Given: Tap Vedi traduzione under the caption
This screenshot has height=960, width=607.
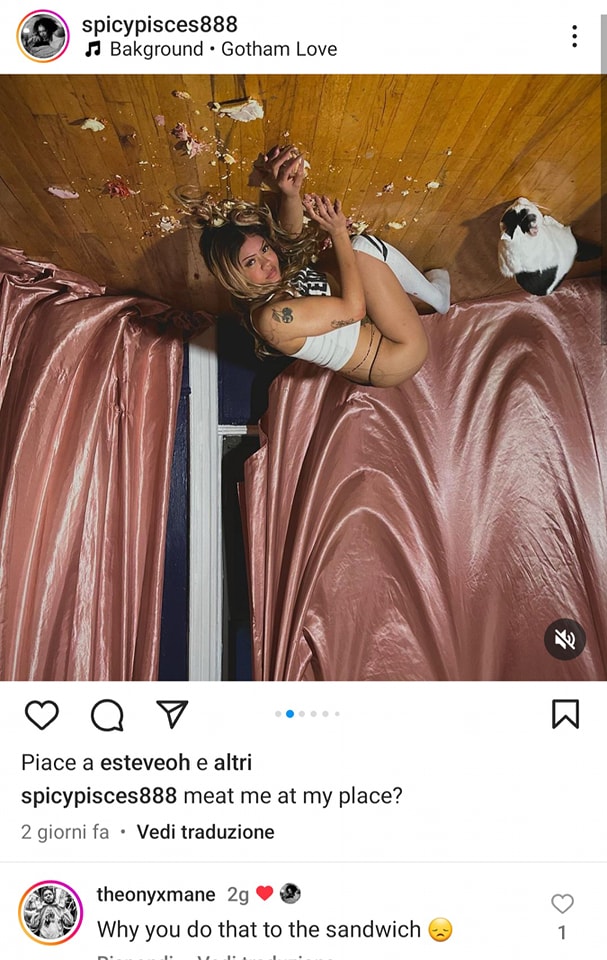Looking at the screenshot, I should [x=205, y=831].
